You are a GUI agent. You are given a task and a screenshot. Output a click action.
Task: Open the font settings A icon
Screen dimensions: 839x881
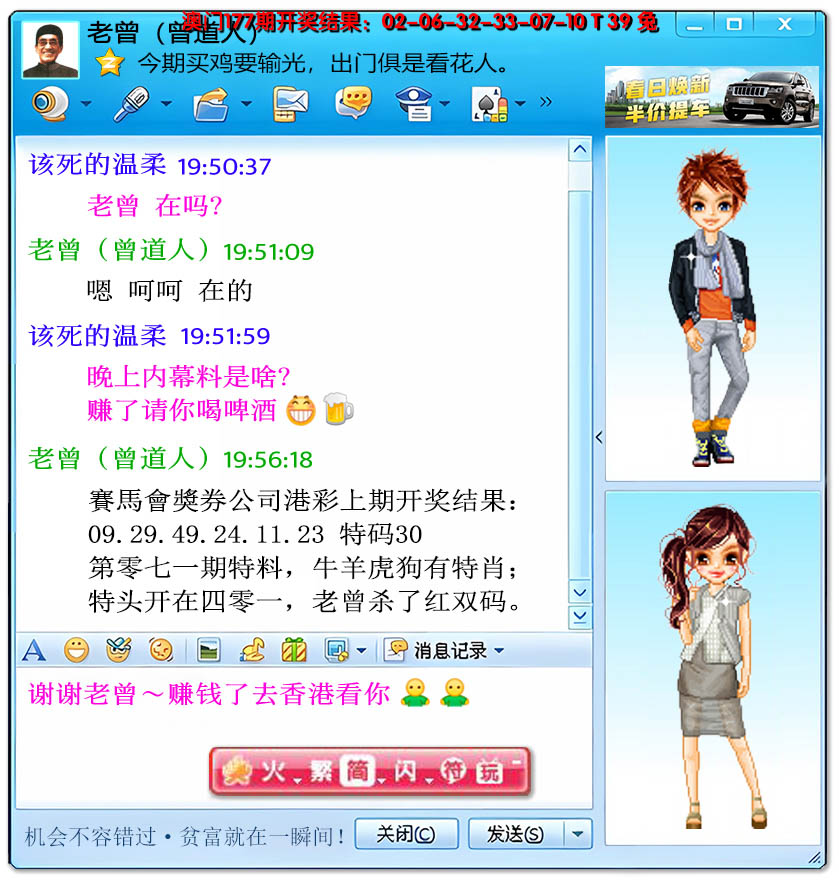coord(34,651)
